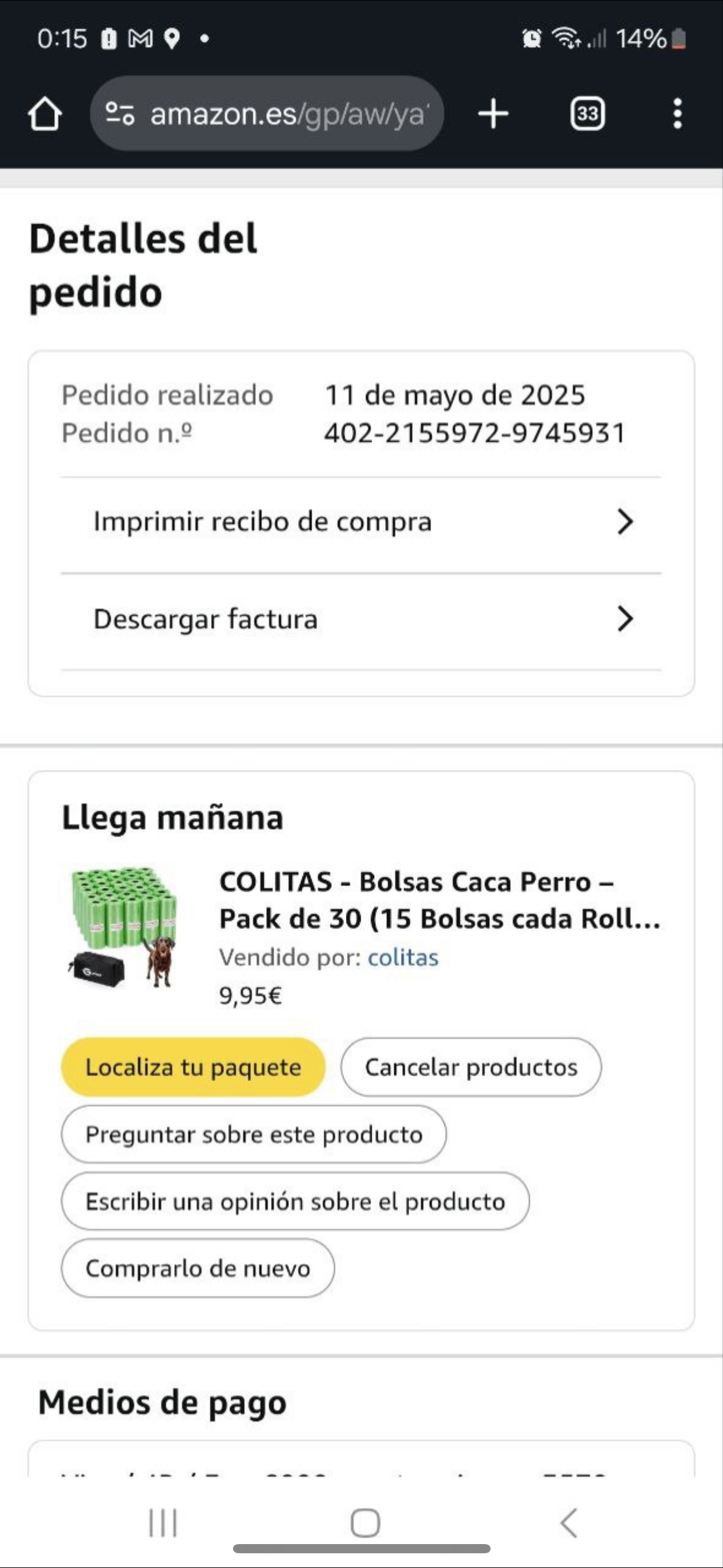Go back with the system back button
723x1568 pixels.
(x=568, y=1523)
